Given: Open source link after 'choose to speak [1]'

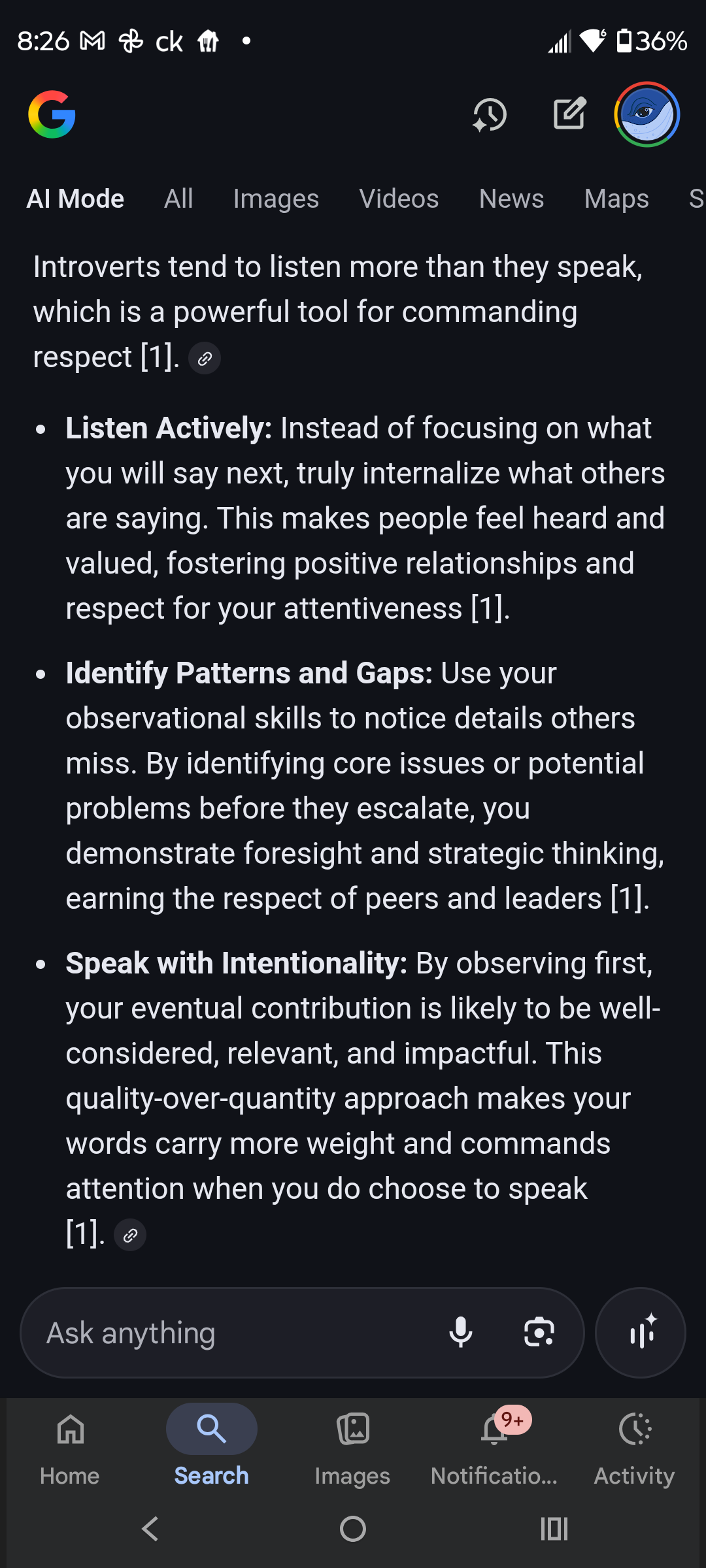Looking at the screenshot, I should pyautogui.click(x=130, y=1235).
